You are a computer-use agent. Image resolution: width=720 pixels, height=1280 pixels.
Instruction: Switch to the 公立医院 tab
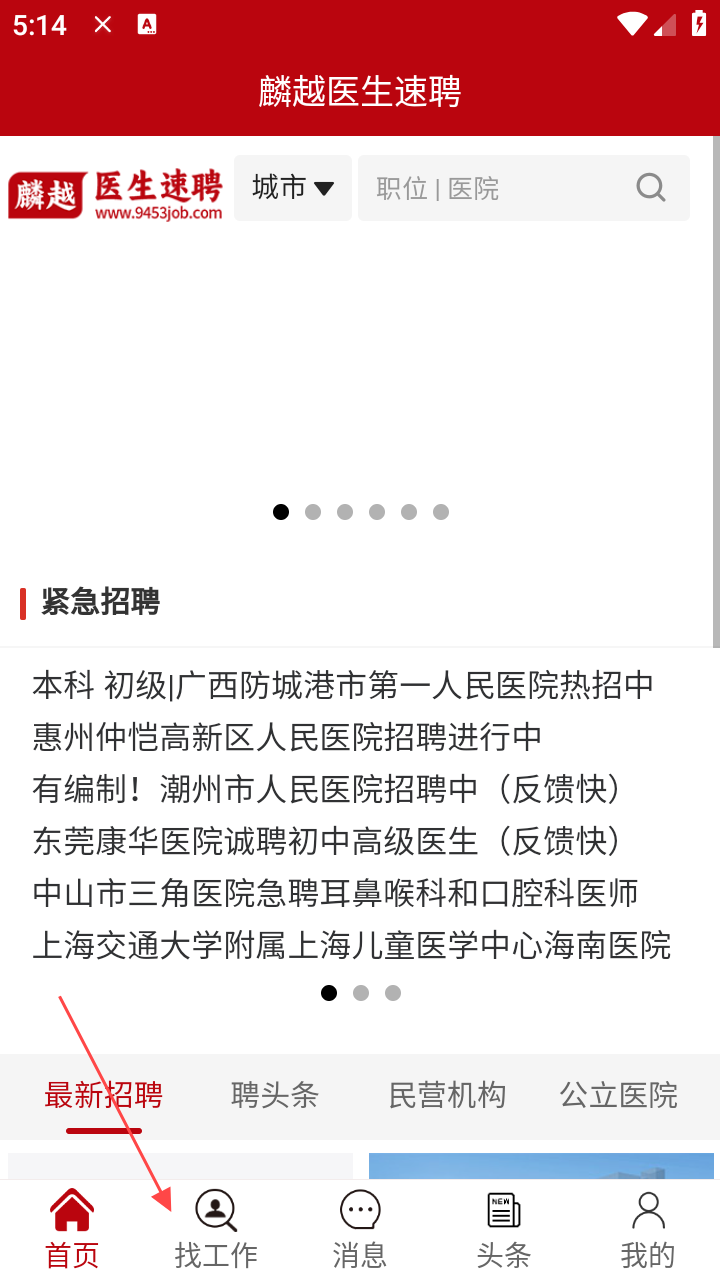tap(618, 1096)
